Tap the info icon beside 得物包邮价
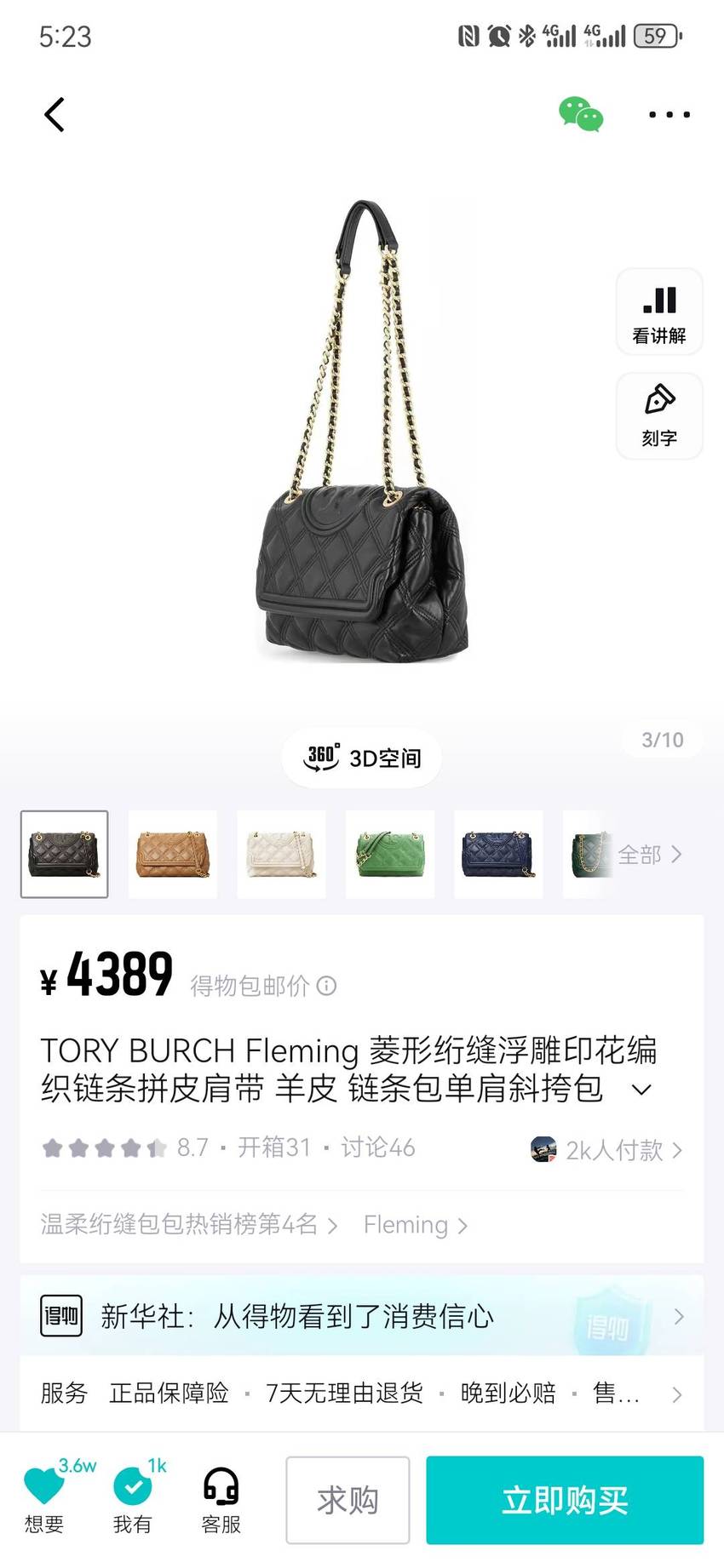The width and height of the screenshot is (724, 1568). (x=327, y=986)
